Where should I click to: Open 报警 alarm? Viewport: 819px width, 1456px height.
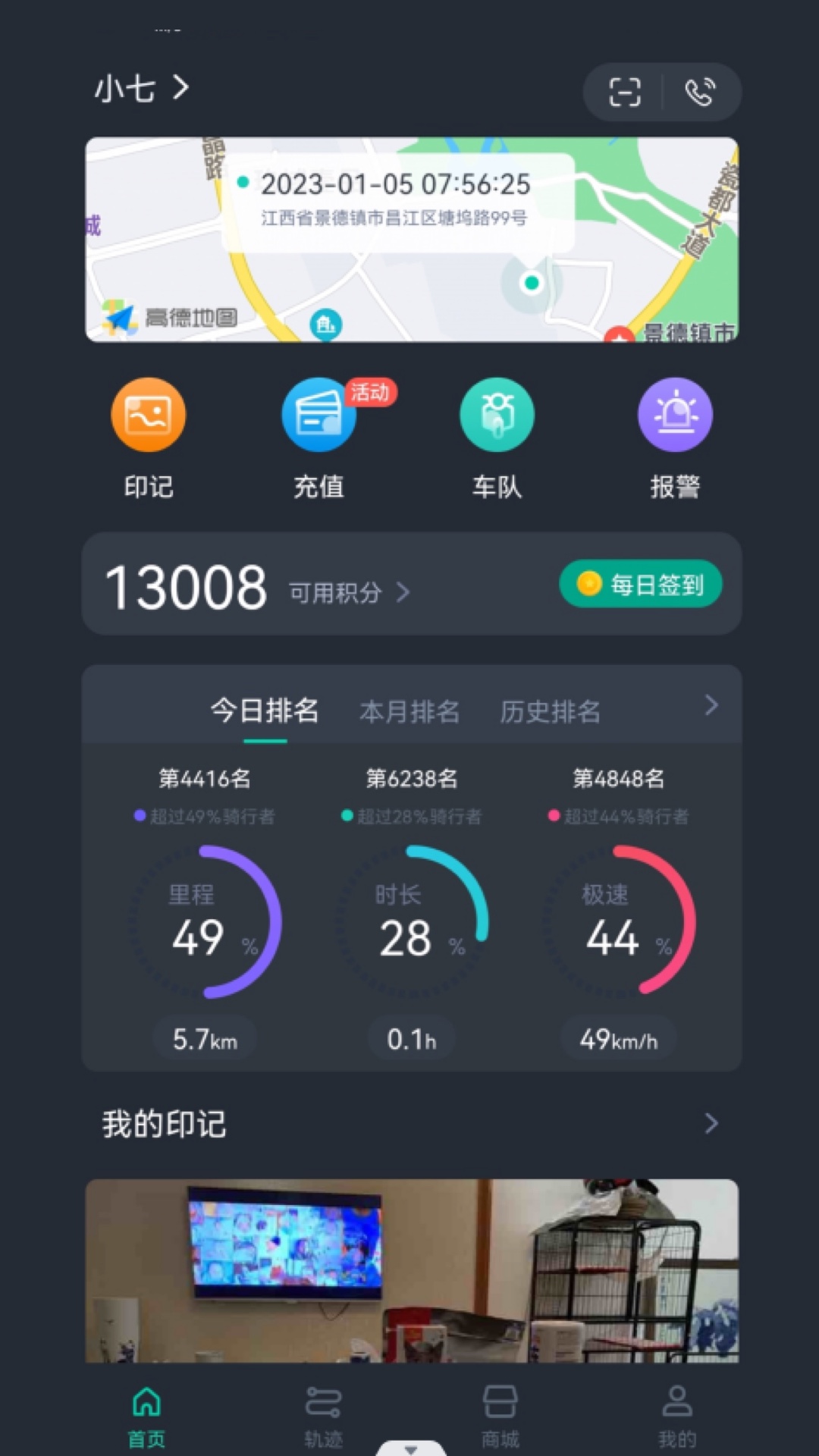coord(675,439)
